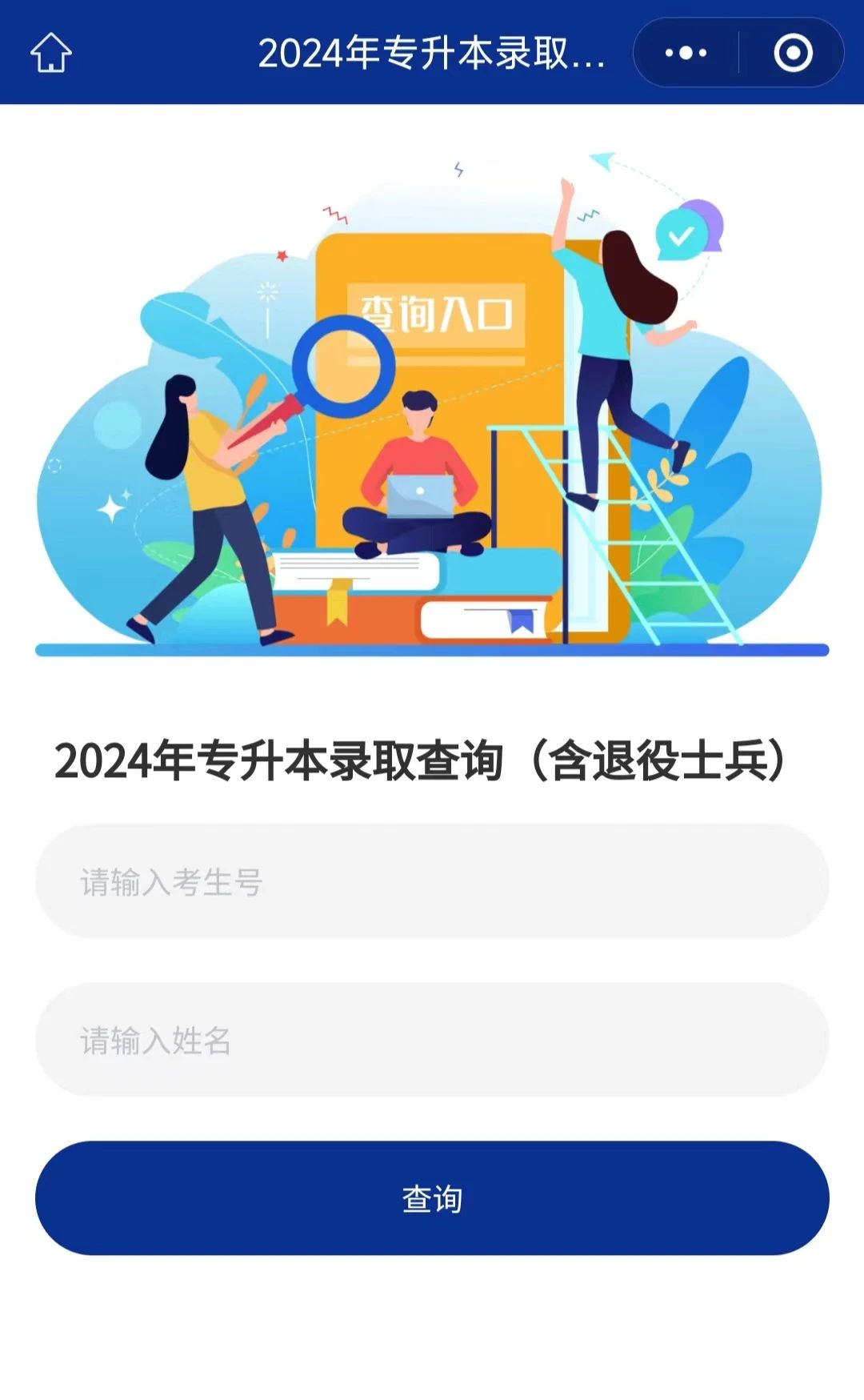Close the mini program with circle icon
Image resolution: width=864 pixels, height=1400 pixels.
(x=793, y=53)
